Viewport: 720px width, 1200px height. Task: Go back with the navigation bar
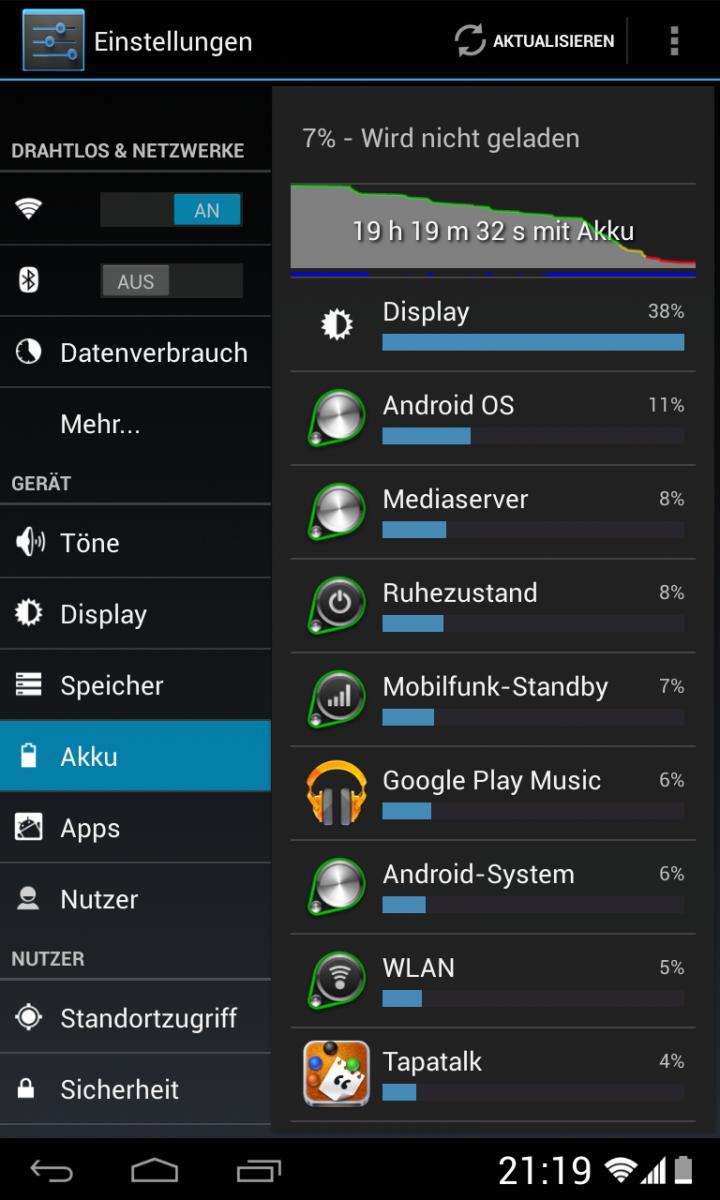tap(52, 1169)
